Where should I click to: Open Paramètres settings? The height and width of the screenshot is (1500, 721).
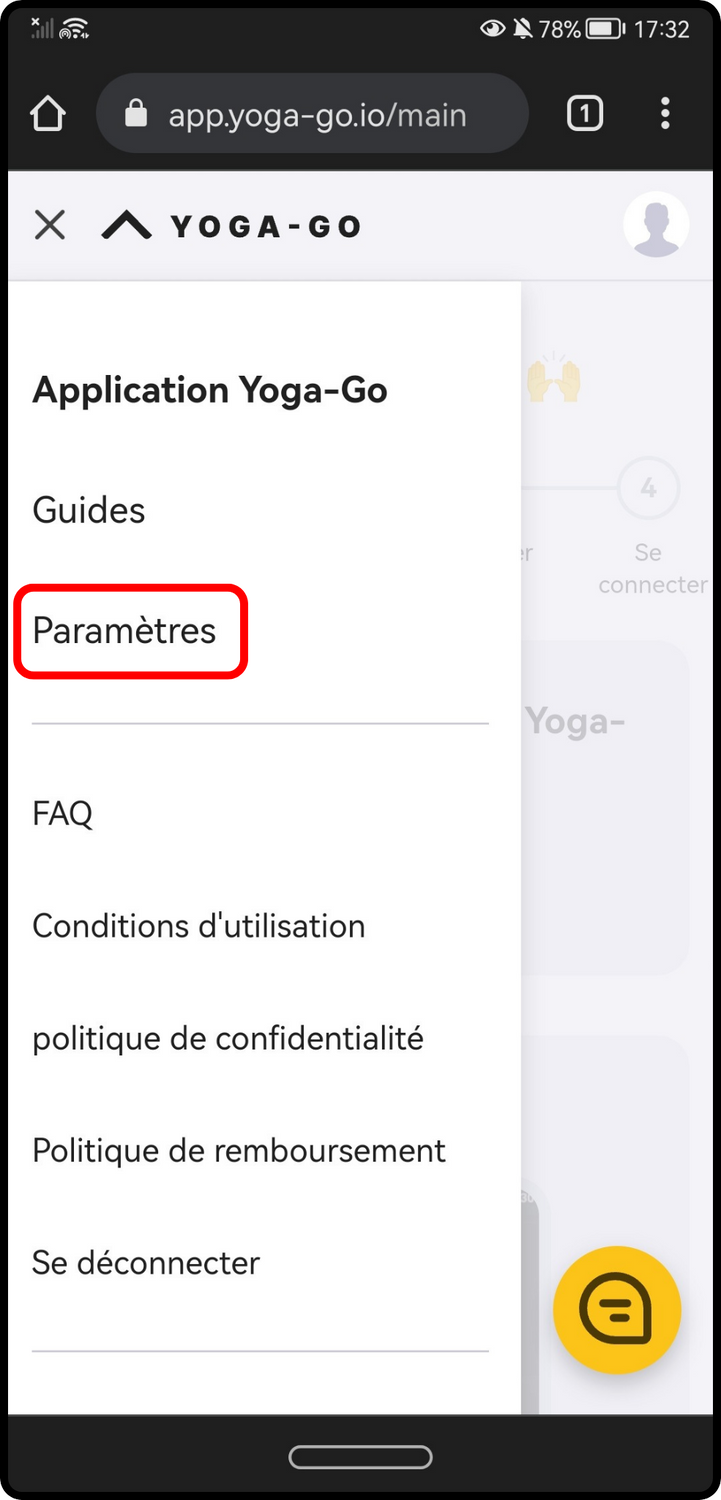pyautogui.click(x=125, y=631)
